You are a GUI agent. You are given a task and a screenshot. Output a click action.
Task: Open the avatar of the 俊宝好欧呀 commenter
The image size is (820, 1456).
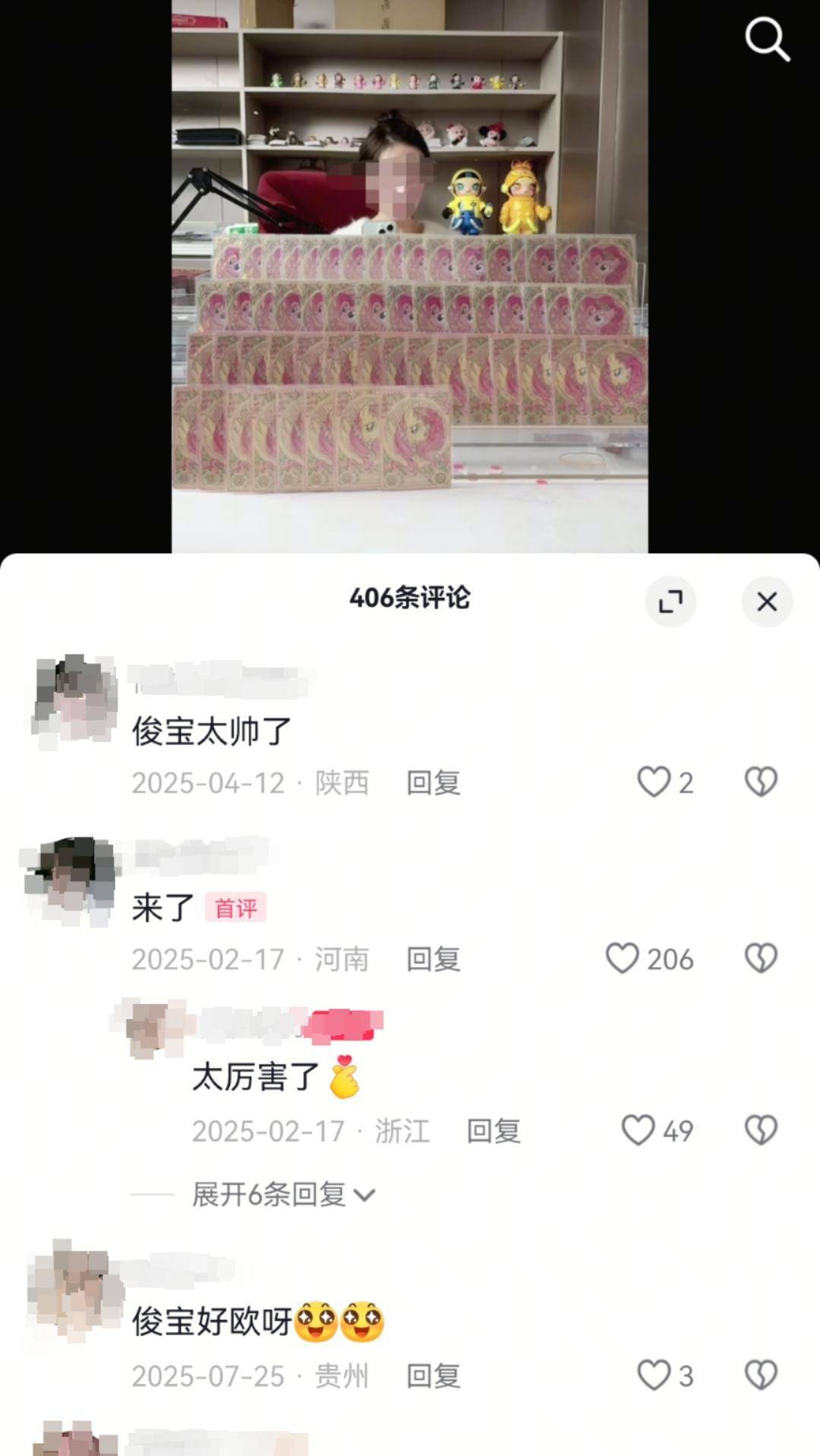pos(74,1289)
